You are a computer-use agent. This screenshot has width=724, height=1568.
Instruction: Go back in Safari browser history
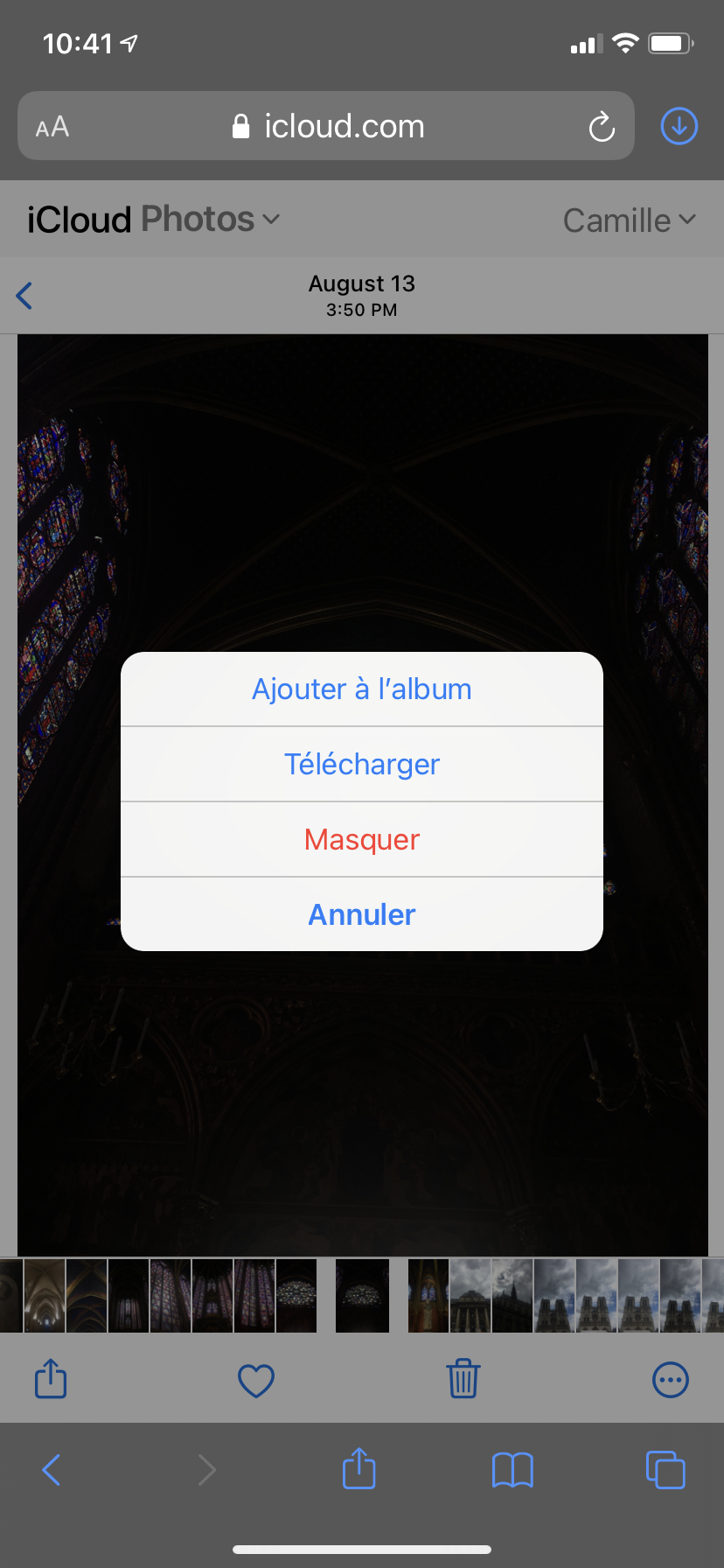(x=52, y=1470)
